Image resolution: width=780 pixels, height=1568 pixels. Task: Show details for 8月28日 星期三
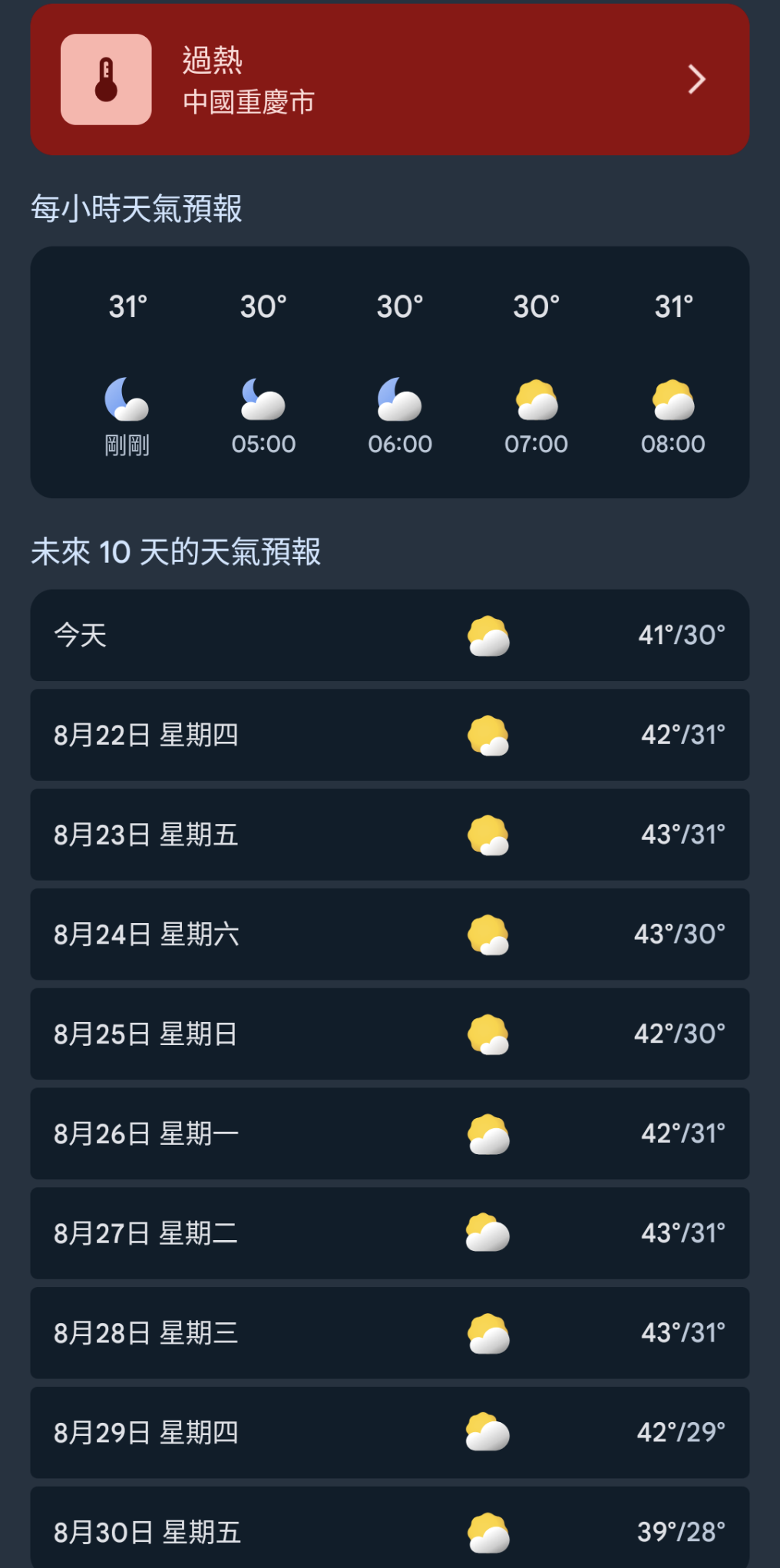click(x=389, y=1333)
